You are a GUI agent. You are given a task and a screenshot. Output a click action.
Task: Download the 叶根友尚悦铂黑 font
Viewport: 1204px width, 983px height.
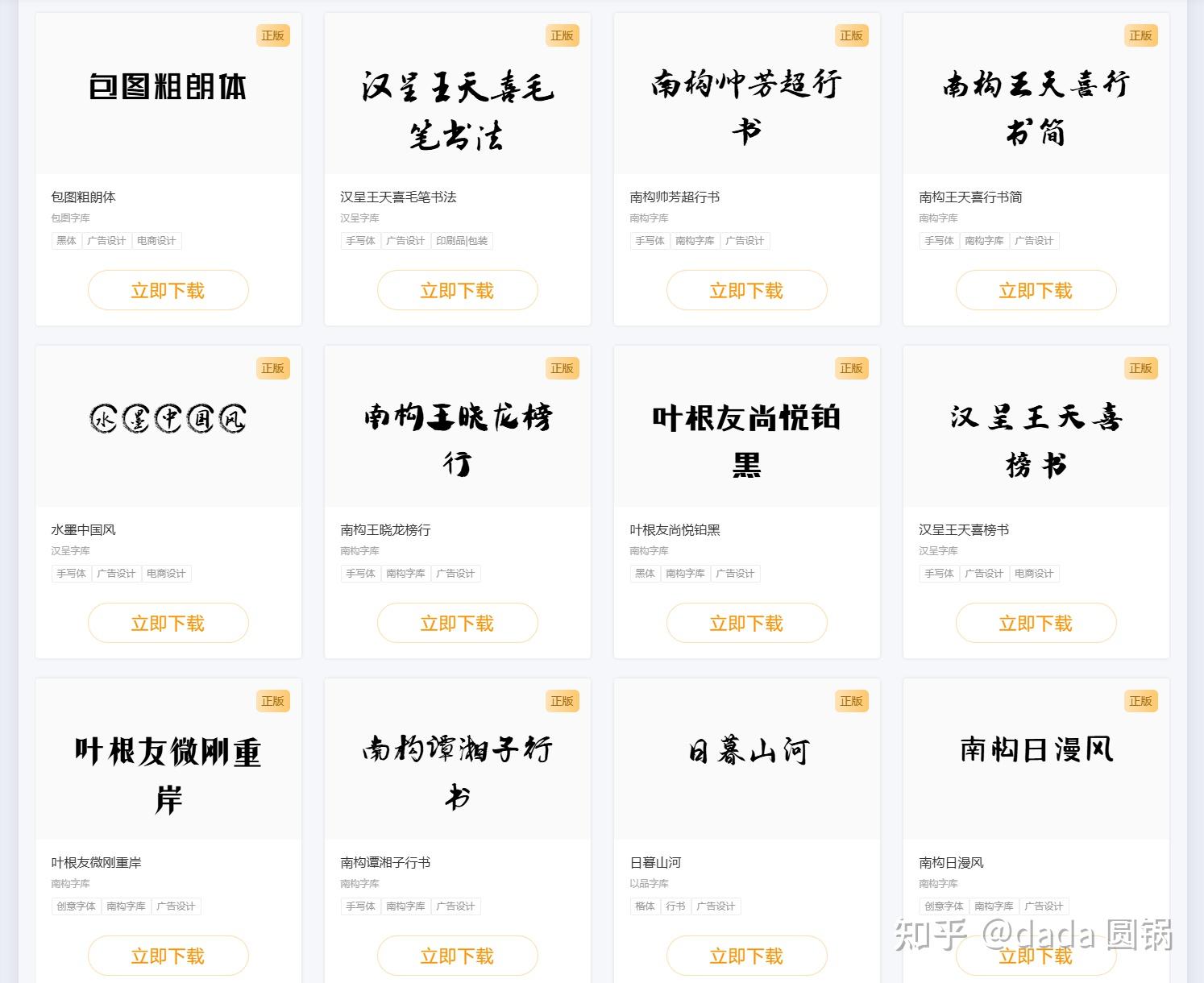pos(746,623)
